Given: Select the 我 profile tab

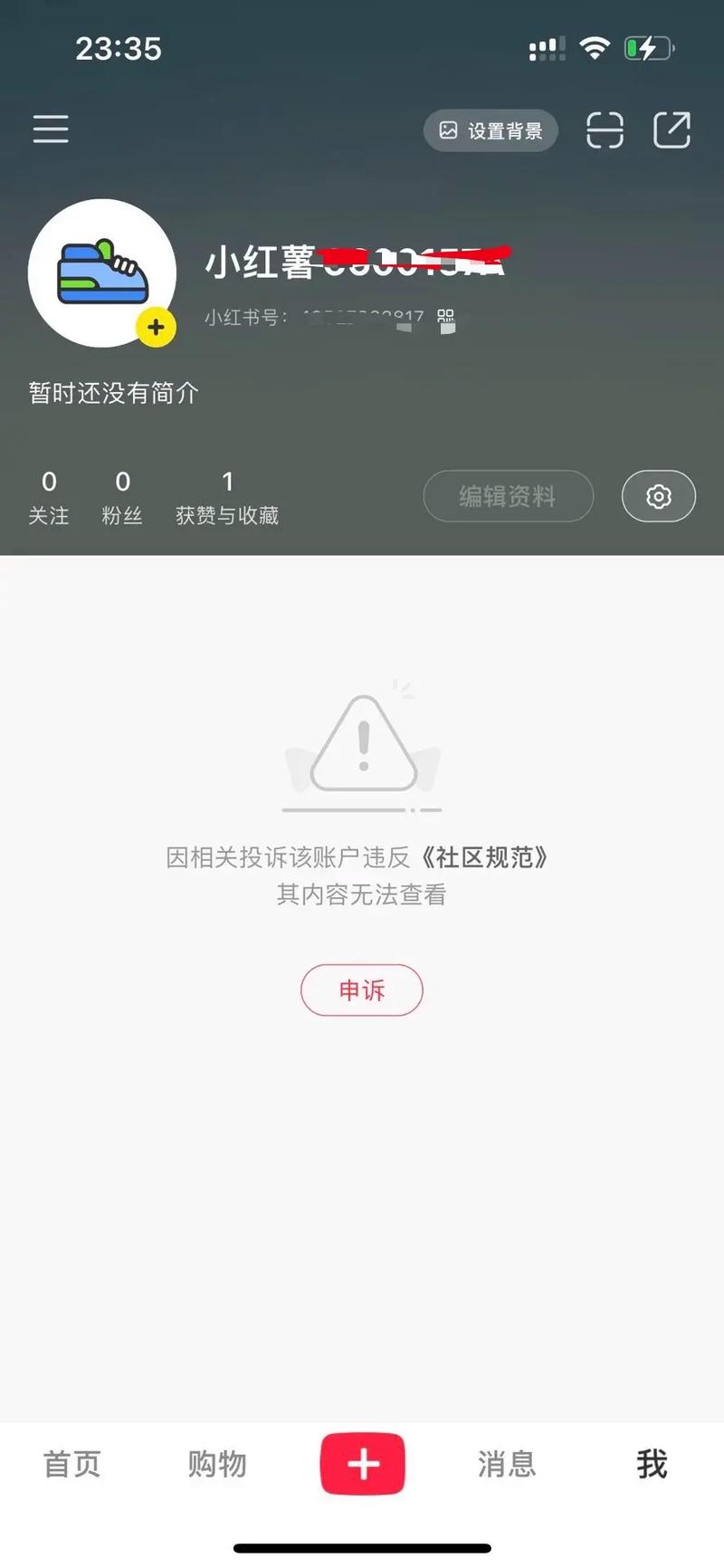Looking at the screenshot, I should tap(652, 1464).
